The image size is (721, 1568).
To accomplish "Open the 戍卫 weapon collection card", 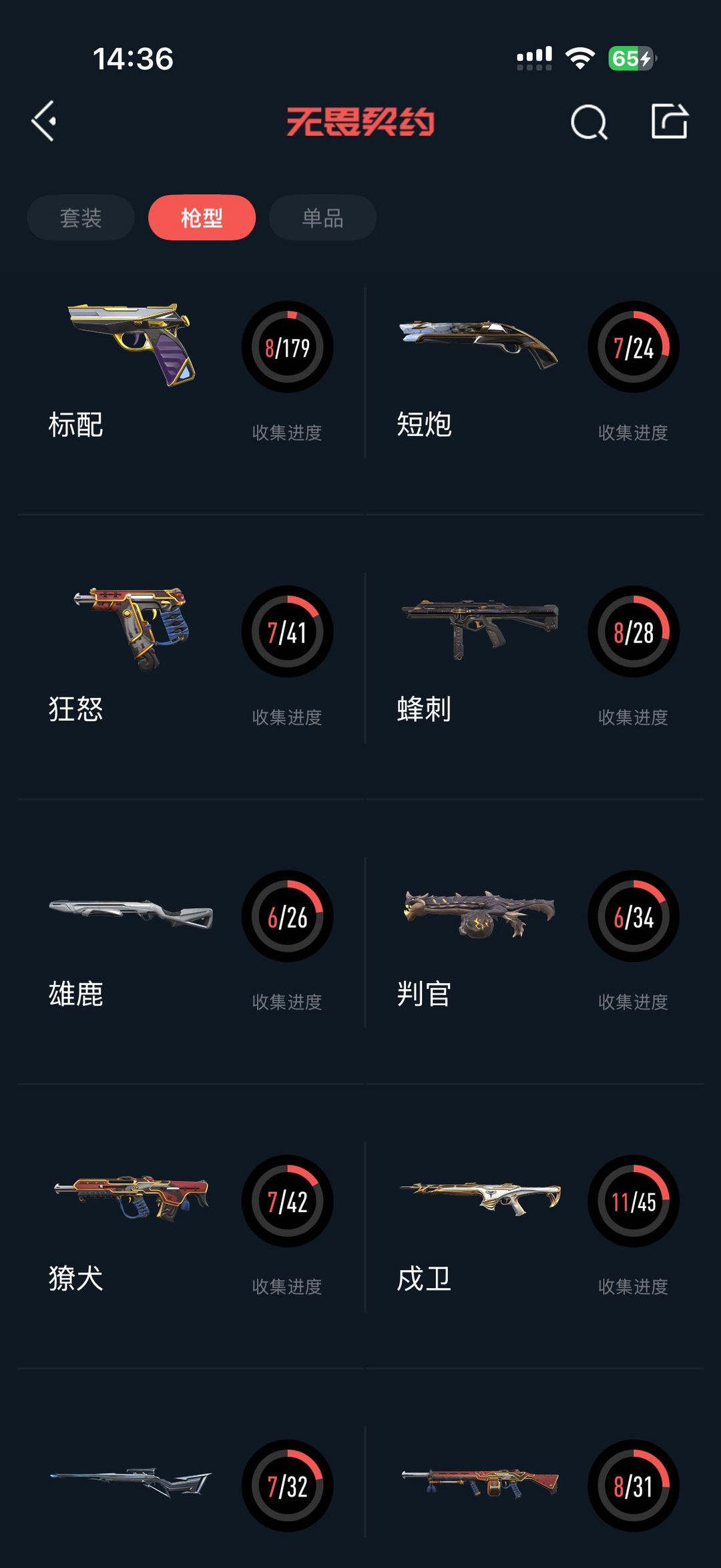I will (x=535, y=1227).
